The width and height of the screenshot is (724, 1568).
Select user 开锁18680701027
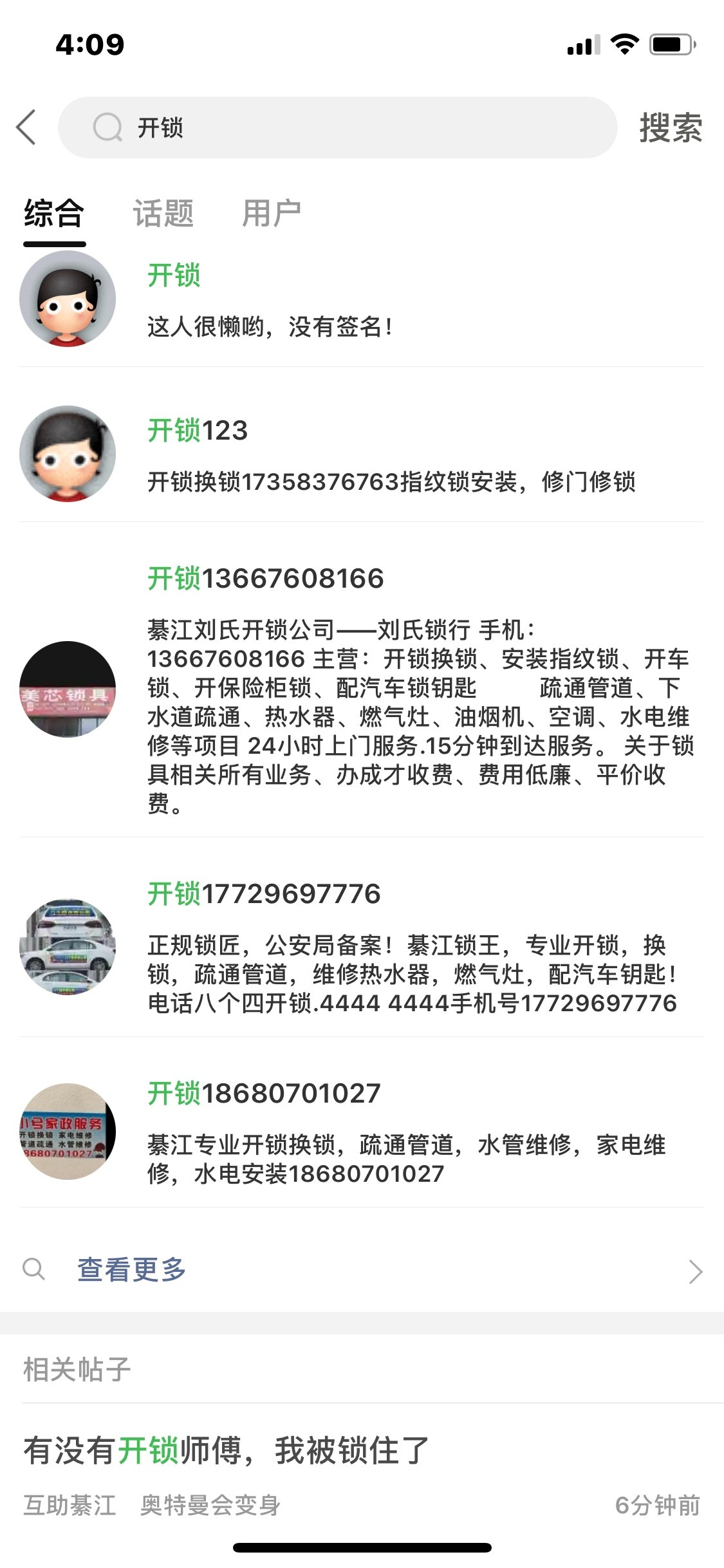point(360,1132)
